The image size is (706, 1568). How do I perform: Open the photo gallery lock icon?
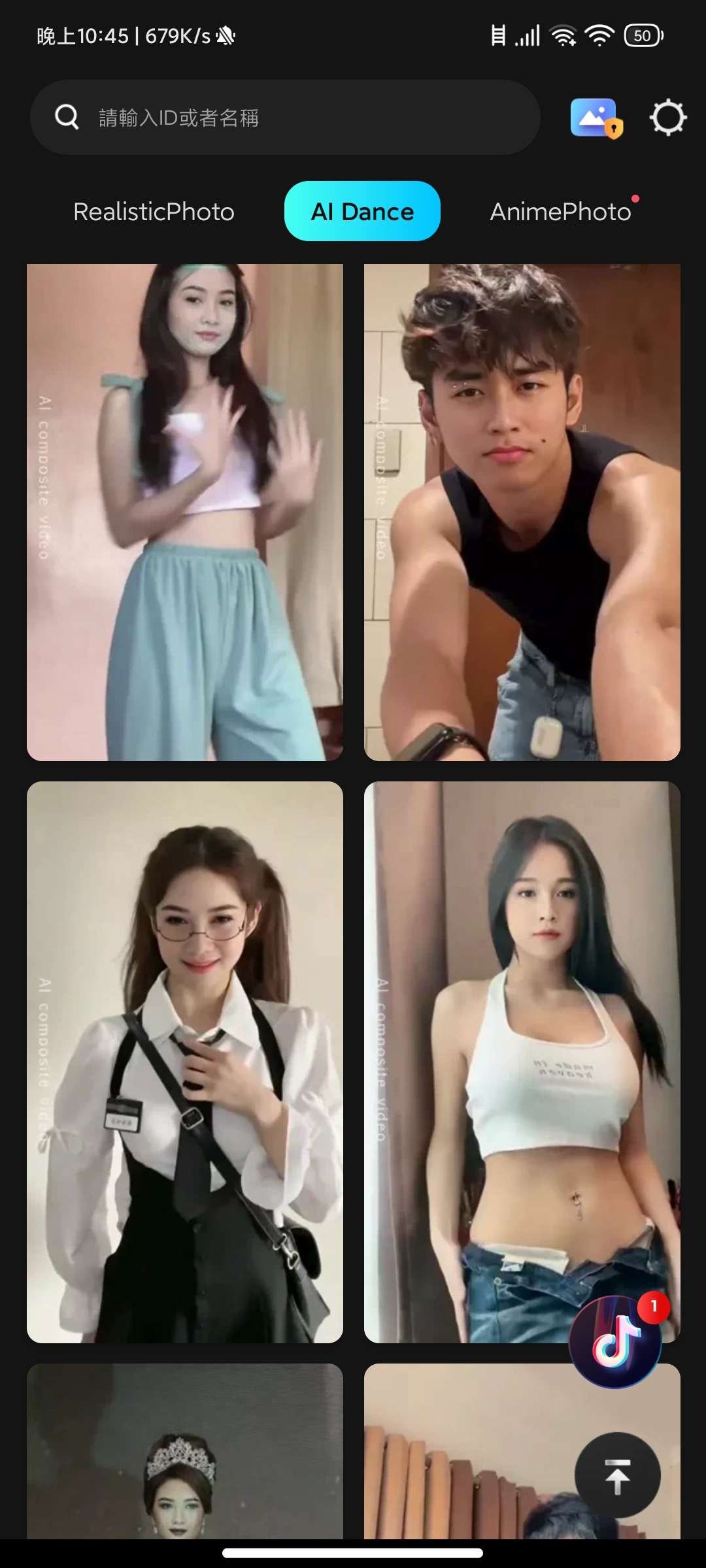pos(596,118)
